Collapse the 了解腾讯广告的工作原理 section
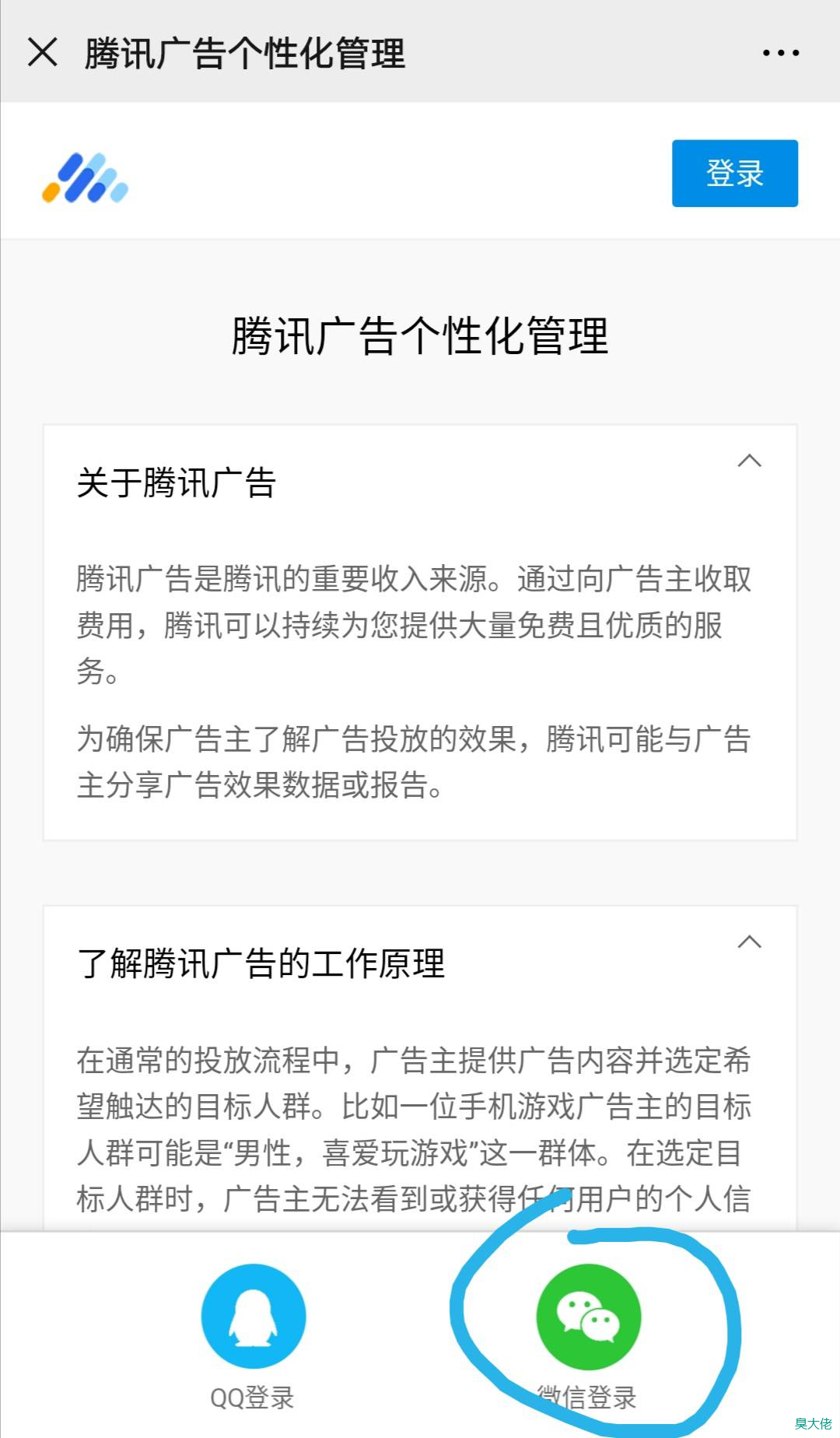 (x=749, y=942)
